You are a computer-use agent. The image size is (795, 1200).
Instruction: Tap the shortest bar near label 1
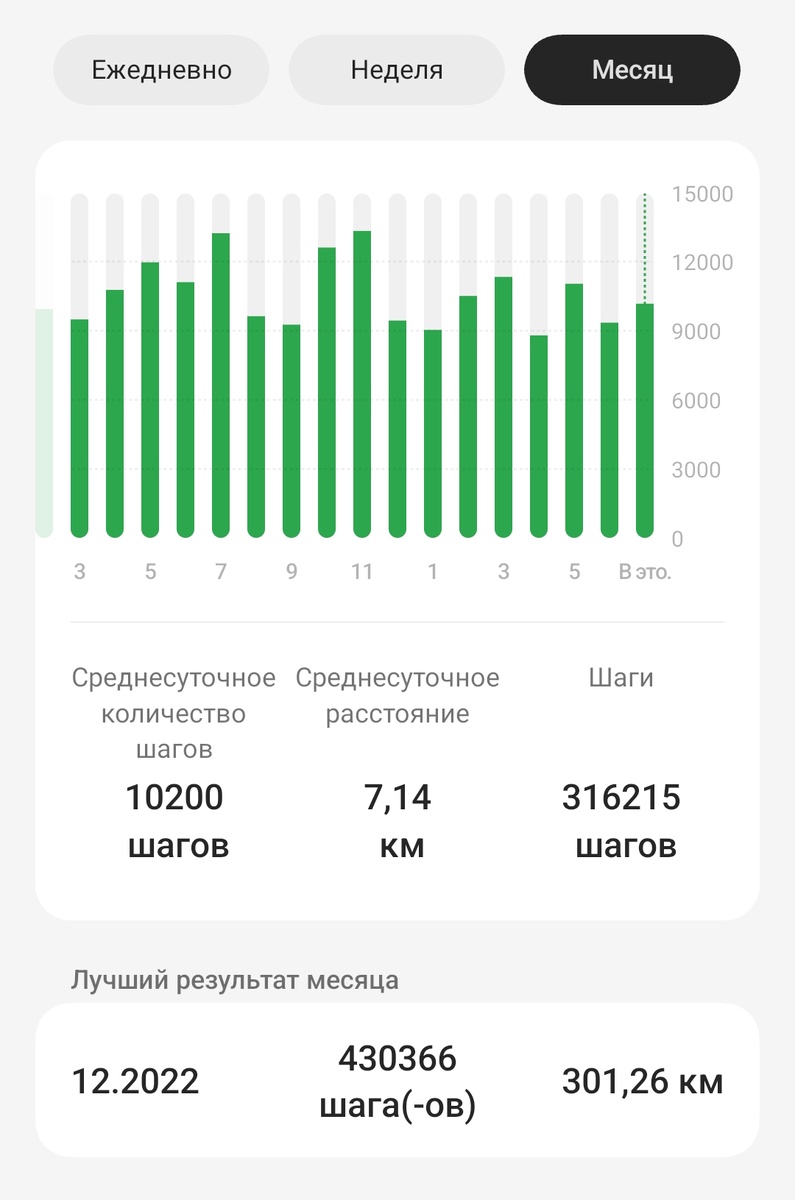[433, 430]
